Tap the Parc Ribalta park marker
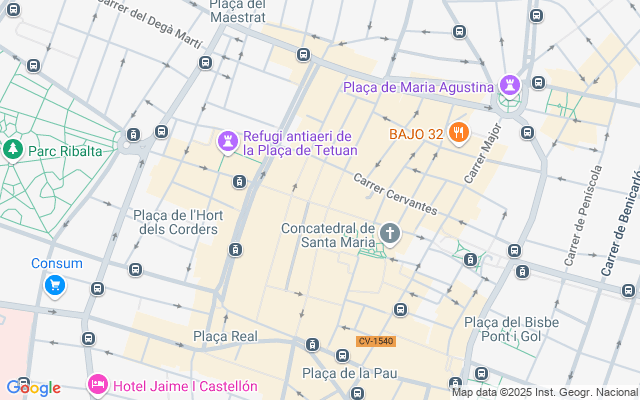 click(13, 151)
